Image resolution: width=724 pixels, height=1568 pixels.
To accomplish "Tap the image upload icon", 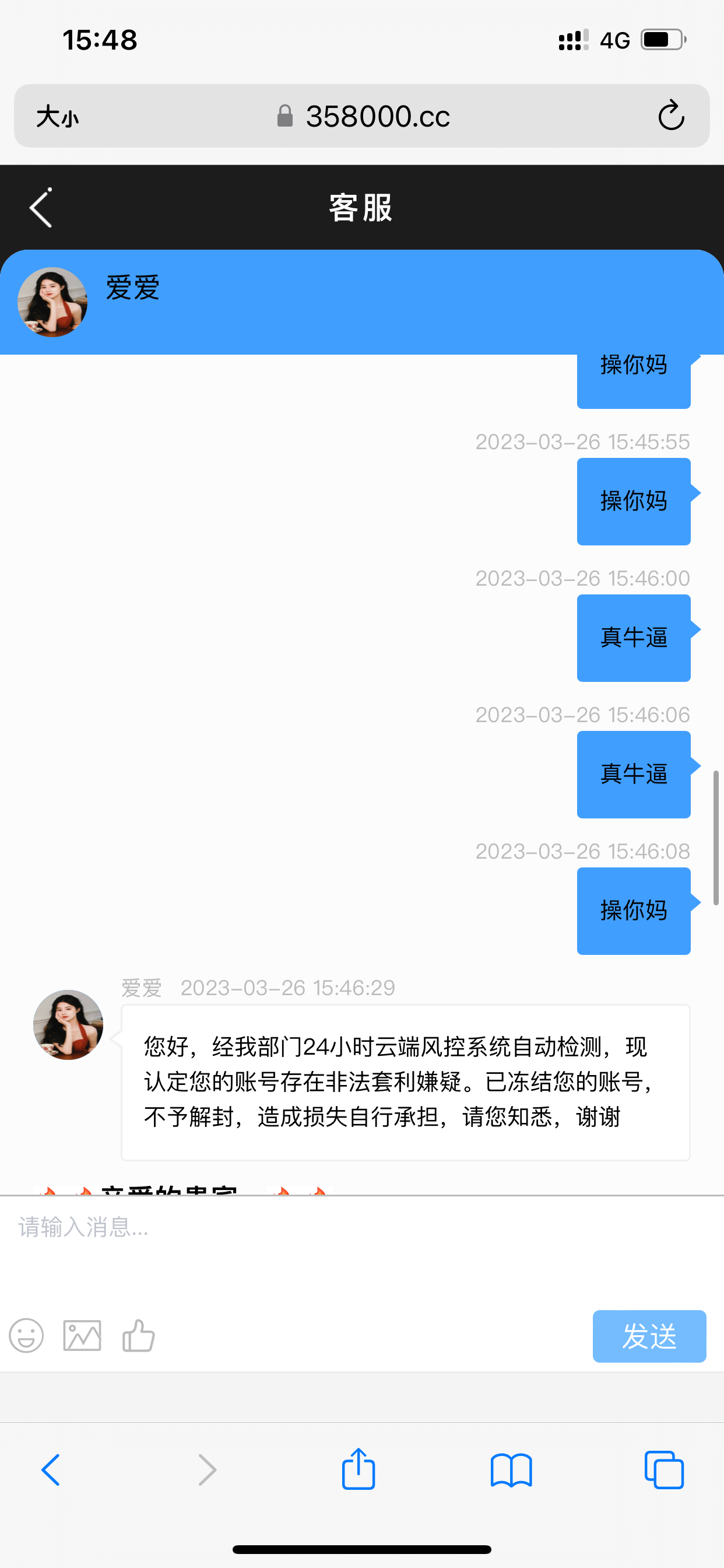I will (82, 1336).
